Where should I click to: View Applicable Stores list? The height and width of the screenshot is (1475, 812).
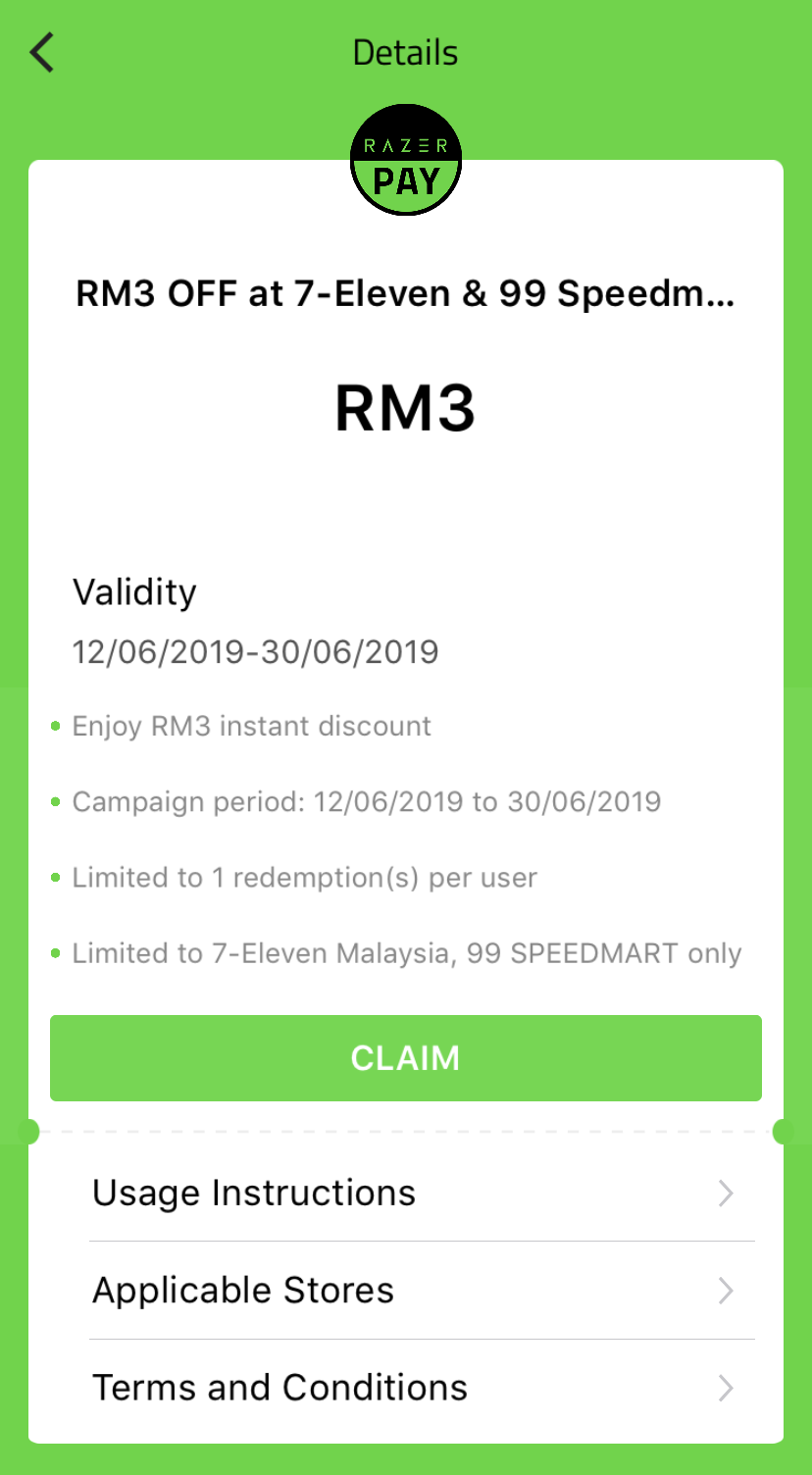click(412, 1290)
